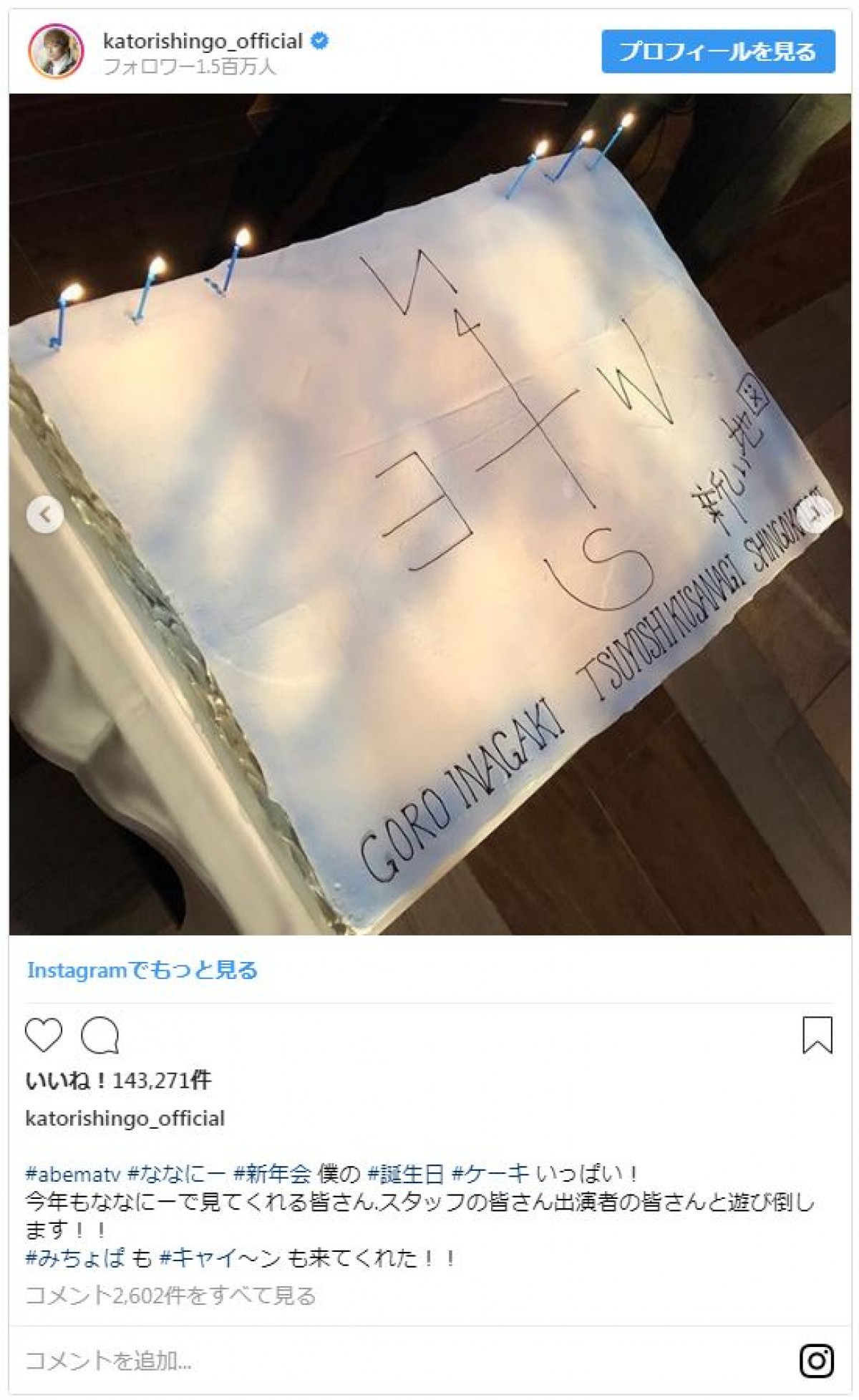The width and height of the screenshot is (859, 1400).
Task: Like this post with the heart icon
Action: 44,1035
